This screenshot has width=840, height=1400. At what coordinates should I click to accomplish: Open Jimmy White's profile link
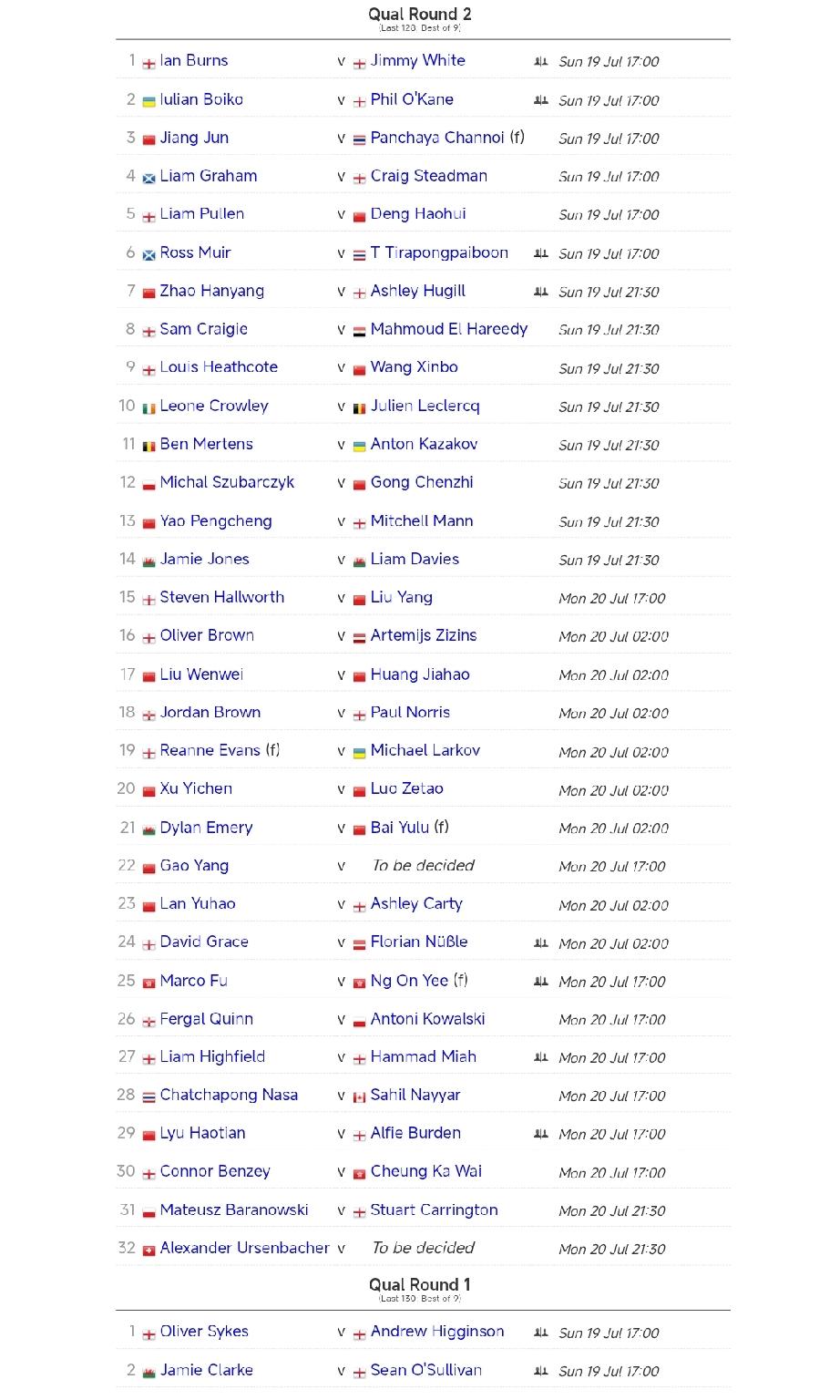[x=417, y=61]
